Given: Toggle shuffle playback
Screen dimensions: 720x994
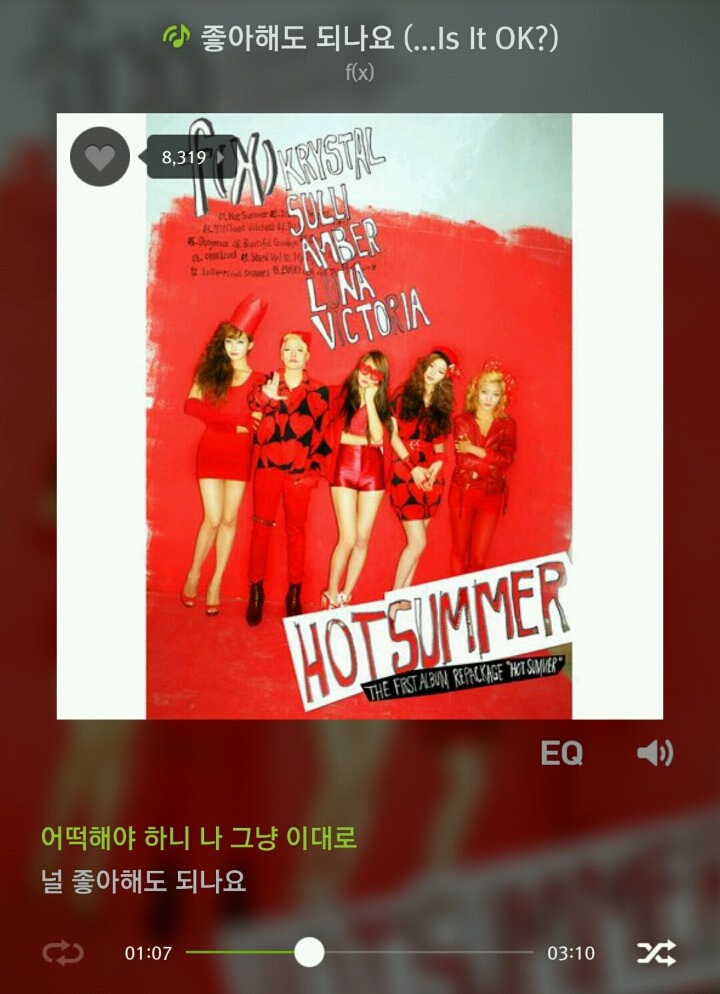Looking at the screenshot, I should coord(656,953).
